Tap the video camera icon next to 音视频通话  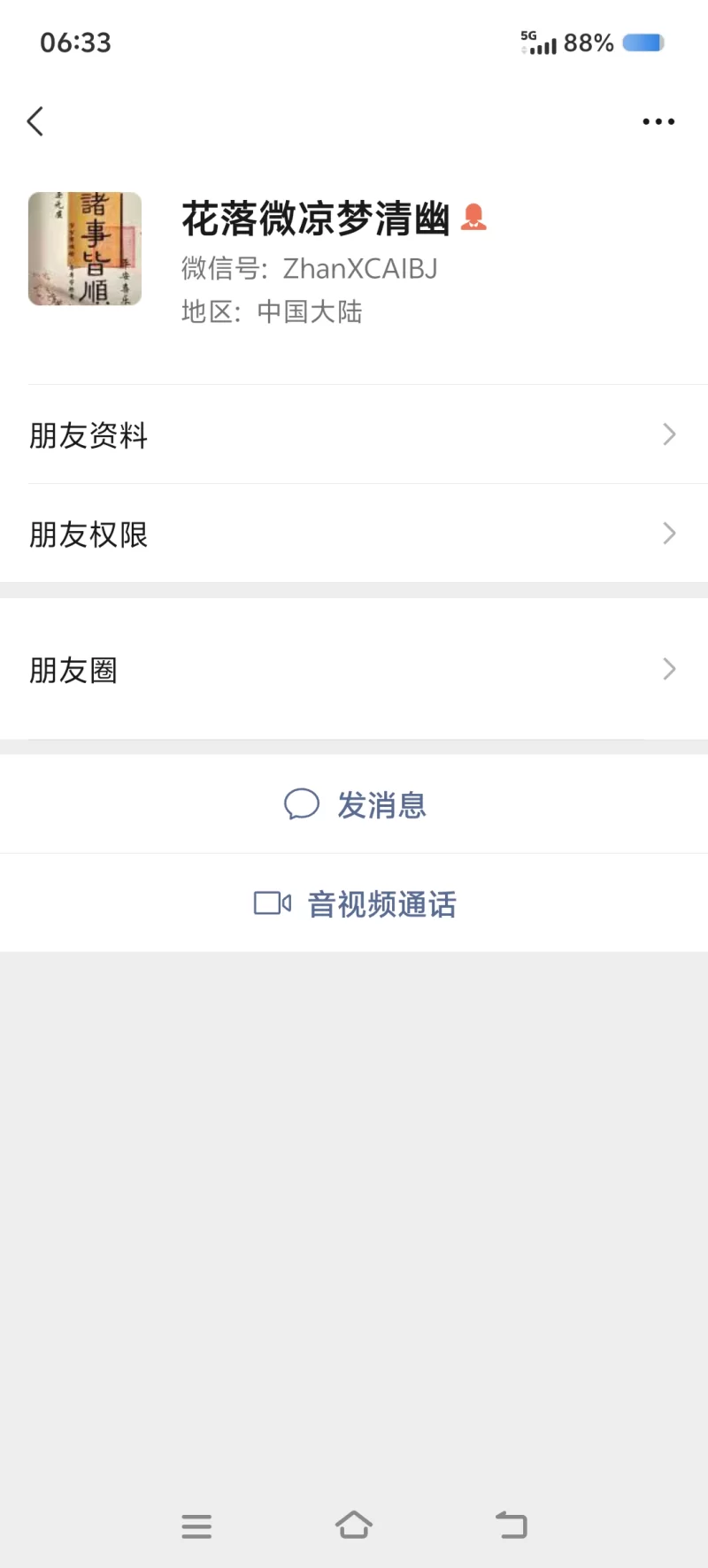point(272,903)
